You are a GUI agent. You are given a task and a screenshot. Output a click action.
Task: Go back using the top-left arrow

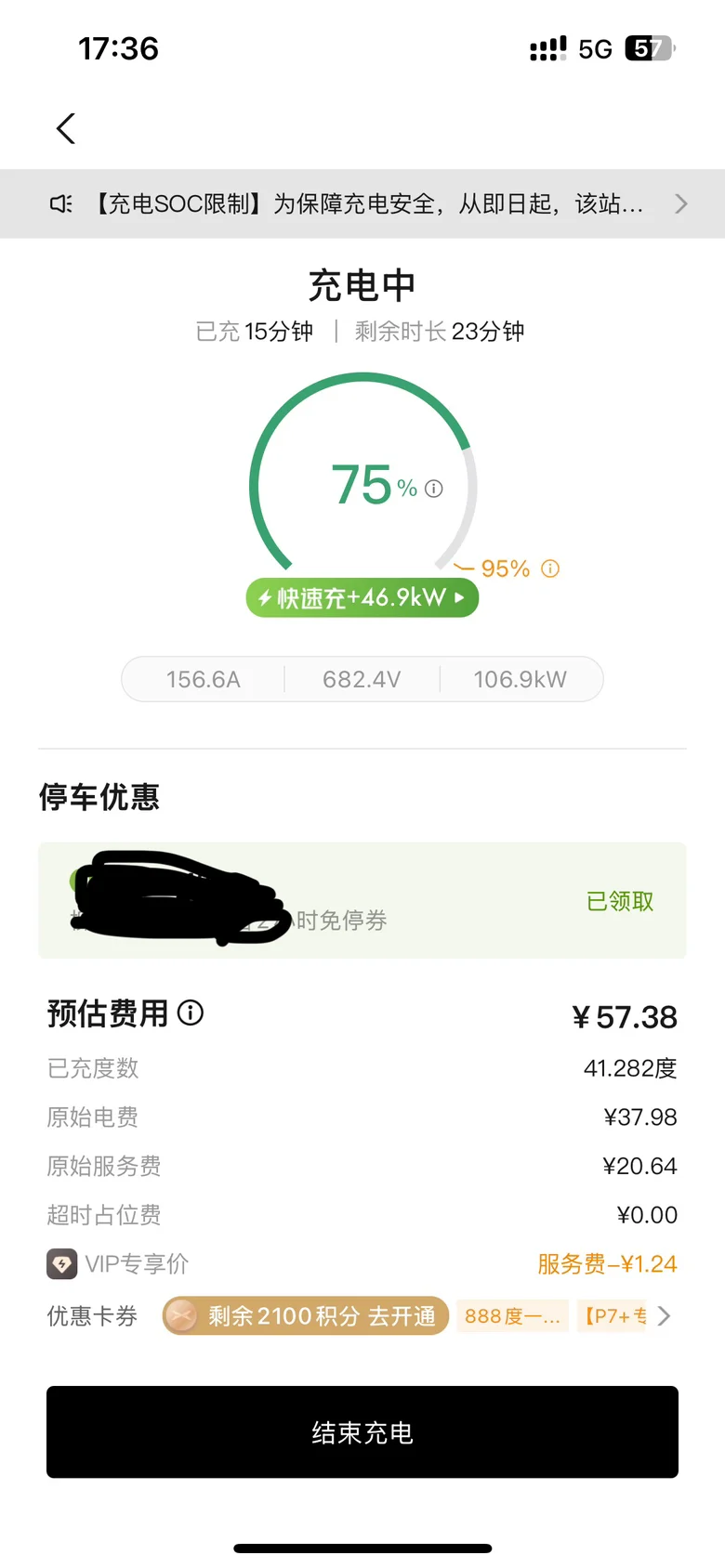(66, 128)
